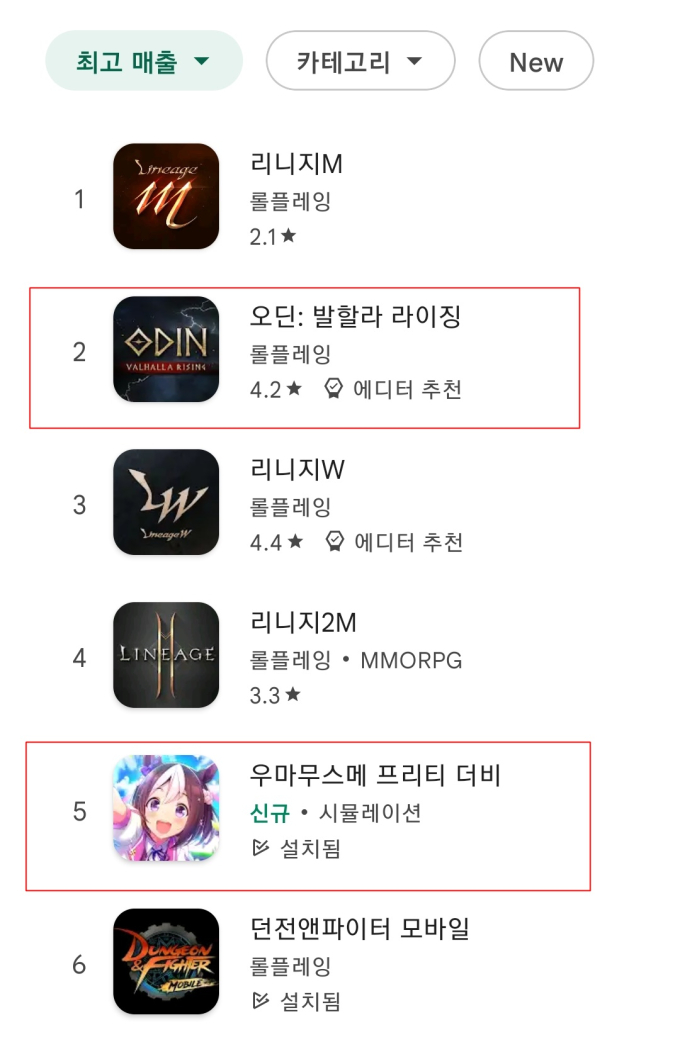Screen dimensions: 680x1042
Task: Open 오딘: 발할라 라이징 app page
Action: click(355, 318)
